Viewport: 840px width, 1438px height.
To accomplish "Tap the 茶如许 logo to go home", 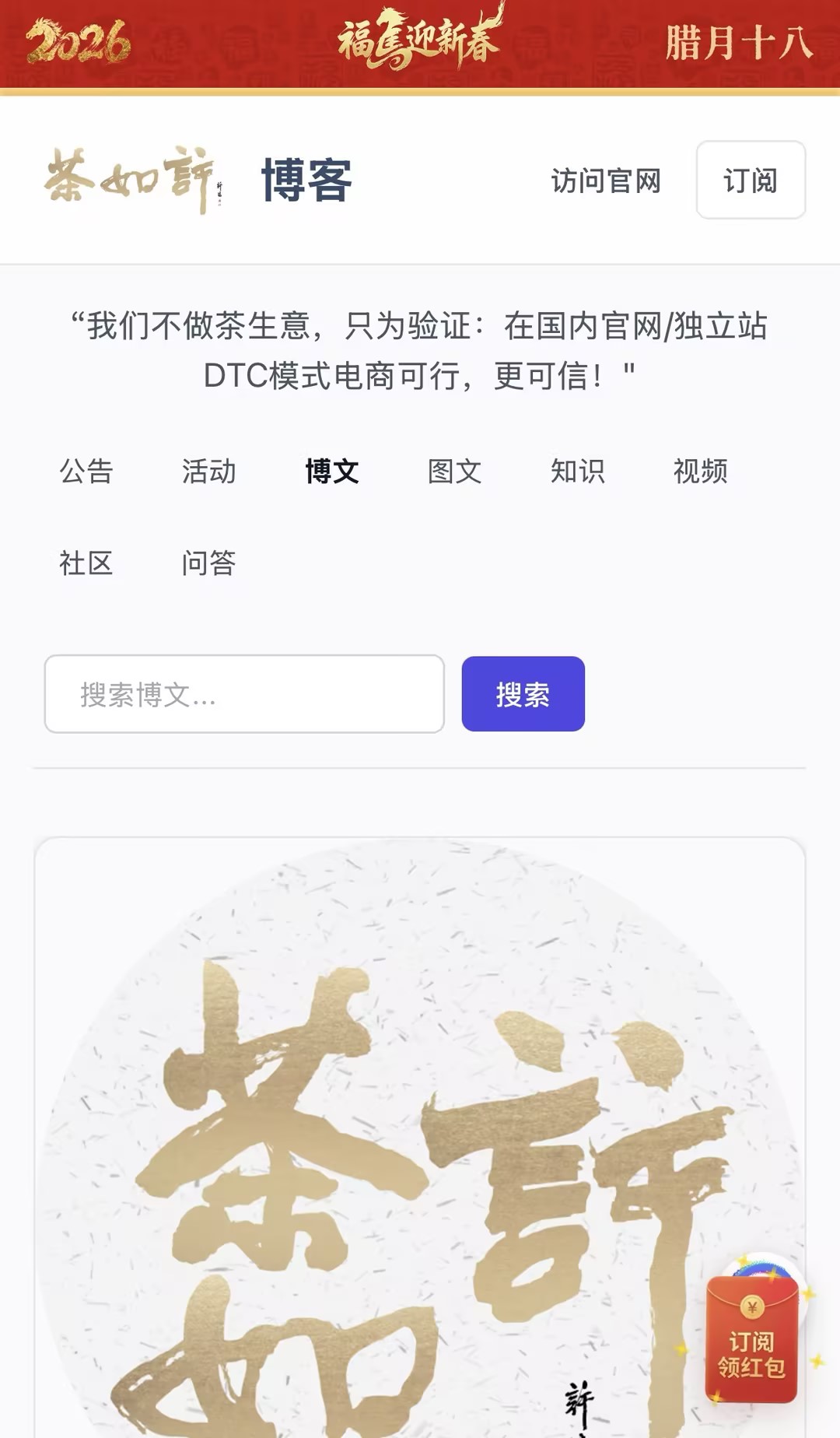I will coord(132,181).
